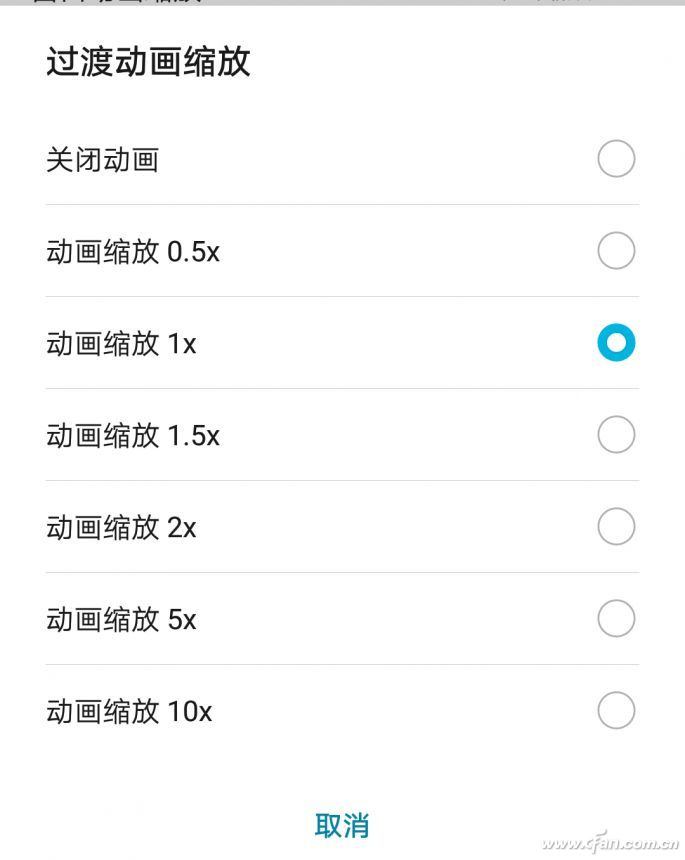Image resolution: width=685 pixels, height=860 pixels.
Task: Set animation scale to 2x
Action: (615, 527)
